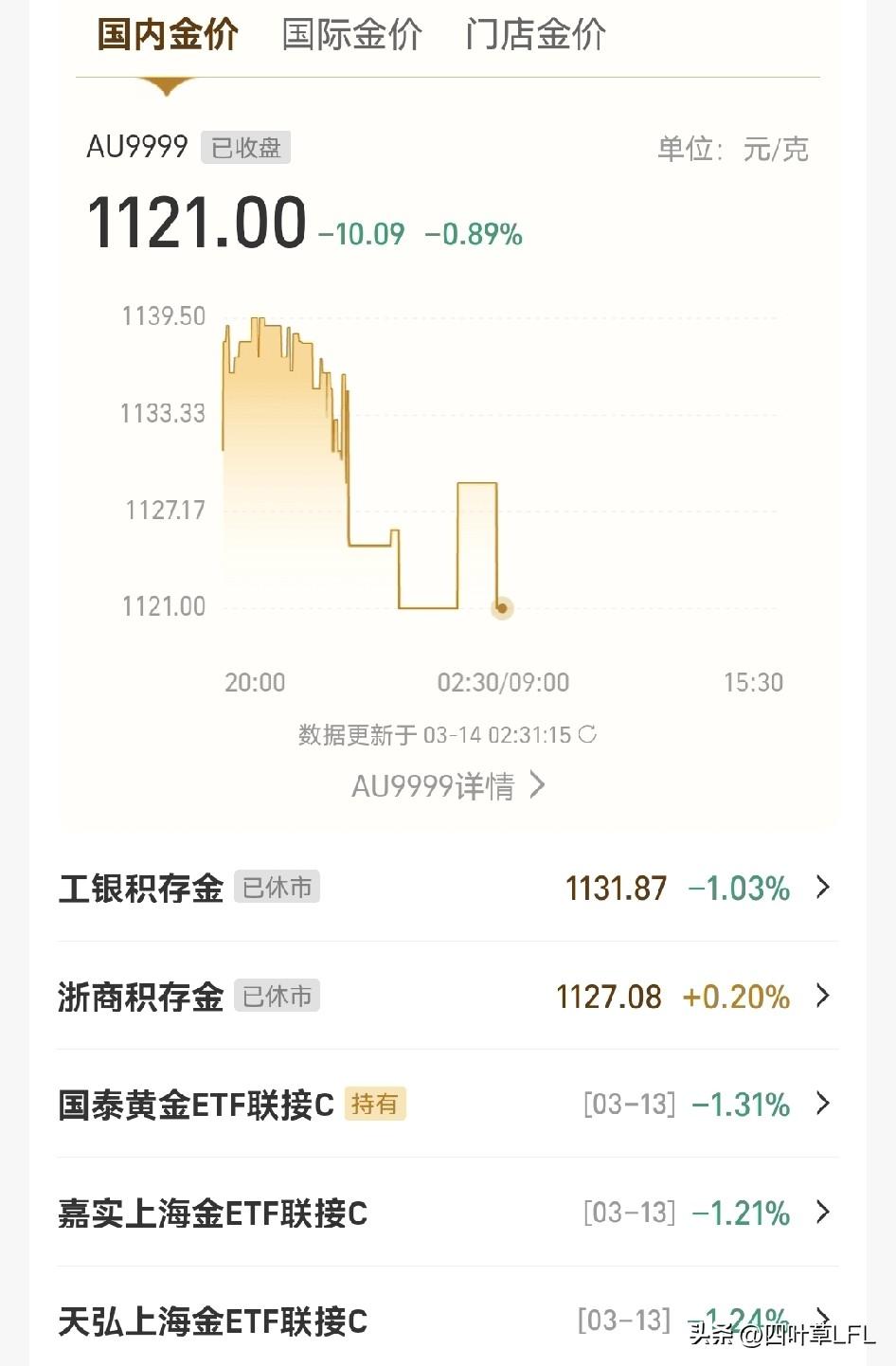The height and width of the screenshot is (1366, 896).
Task: Tap the 已收盘 status badge
Action: coord(245,147)
